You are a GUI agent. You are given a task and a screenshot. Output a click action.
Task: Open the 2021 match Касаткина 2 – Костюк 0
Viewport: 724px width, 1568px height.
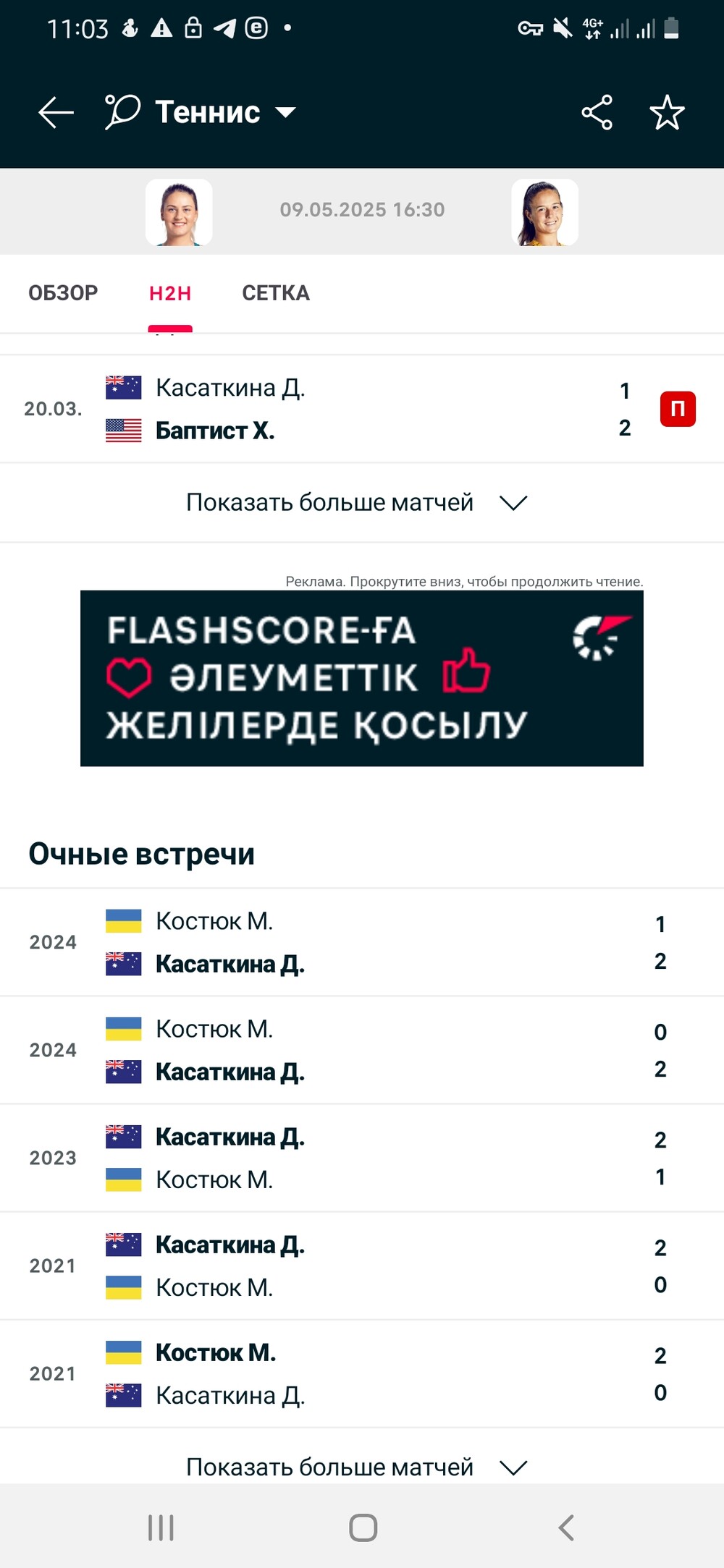pos(362,1266)
